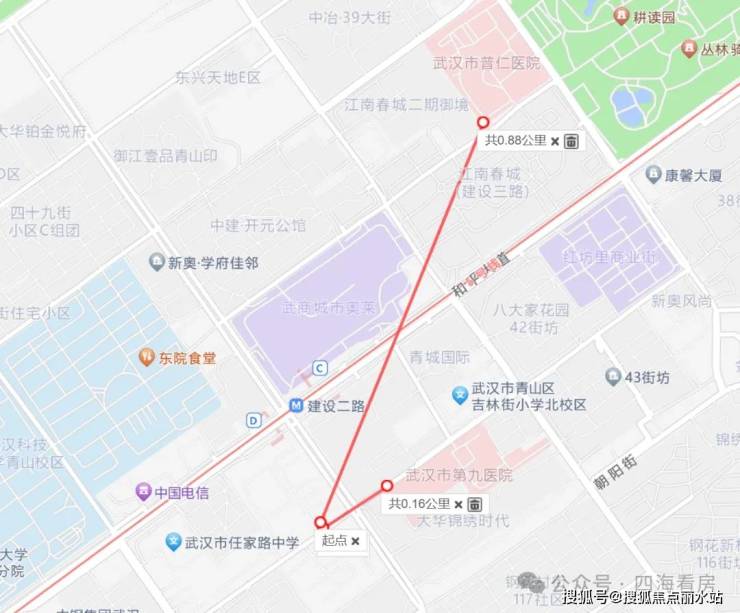This screenshot has width=740, height=613.
Task: Open the 康馨大厦 place marker
Action: (x=653, y=175)
